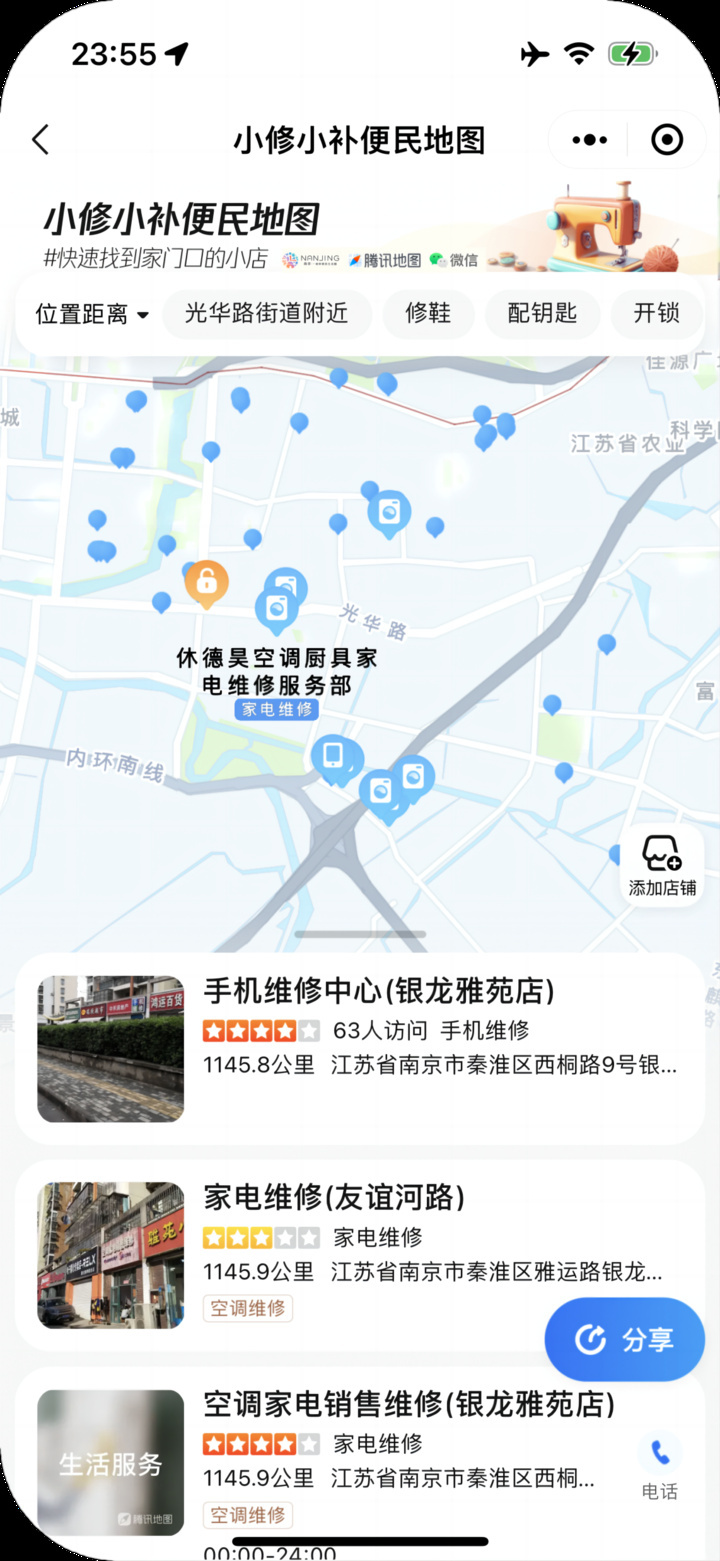Go back using the arrow icon
The width and height of the screenshot is (720, 1561).
(x=40, y=139)
